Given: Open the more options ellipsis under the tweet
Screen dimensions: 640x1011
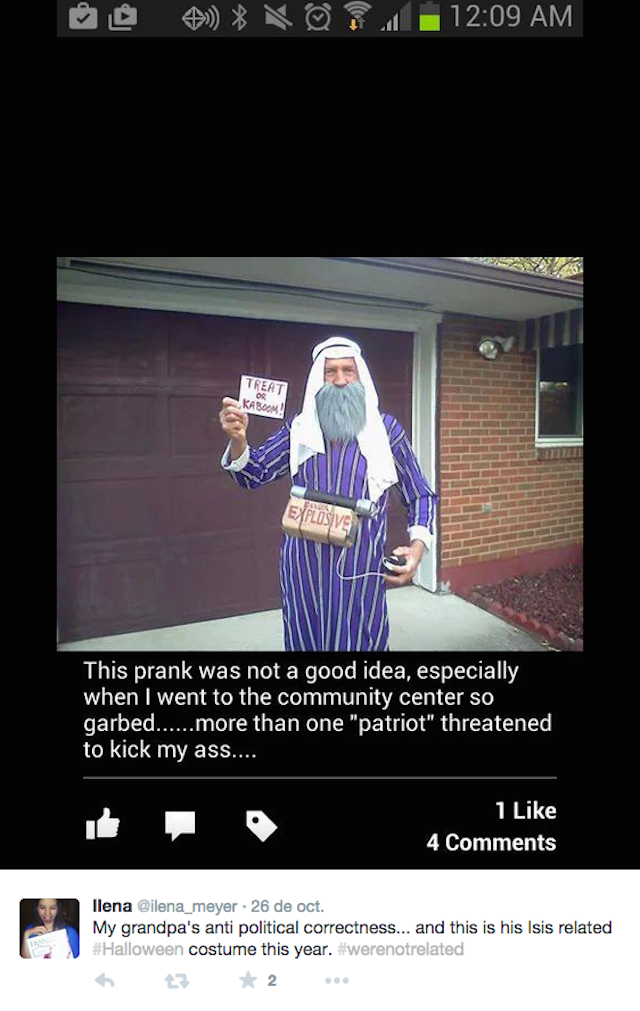Looking at the screenshot, I should (x=337, y=981).
